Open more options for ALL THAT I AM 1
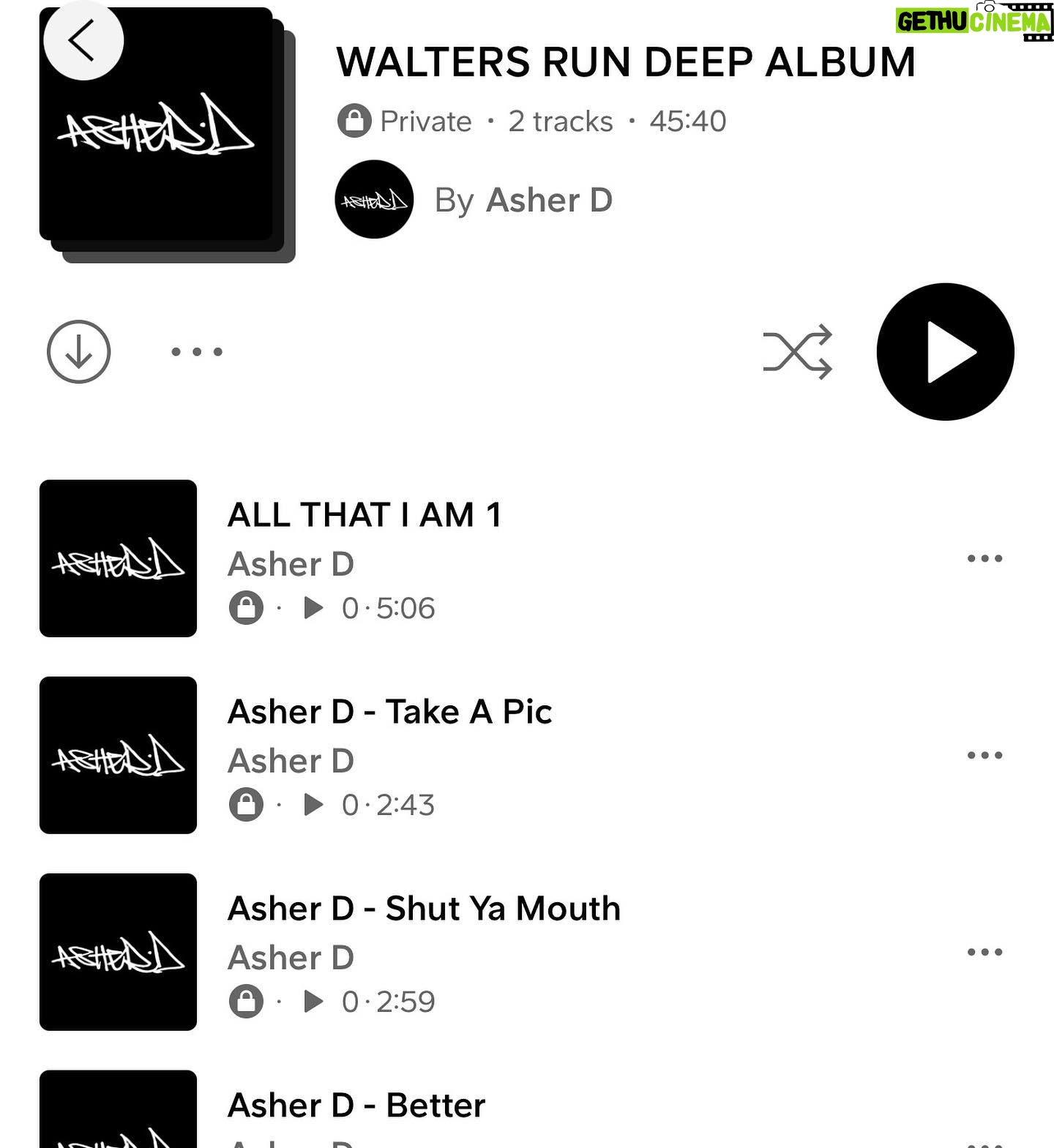The image size is (1054, 1148). (x=984, y=559)
